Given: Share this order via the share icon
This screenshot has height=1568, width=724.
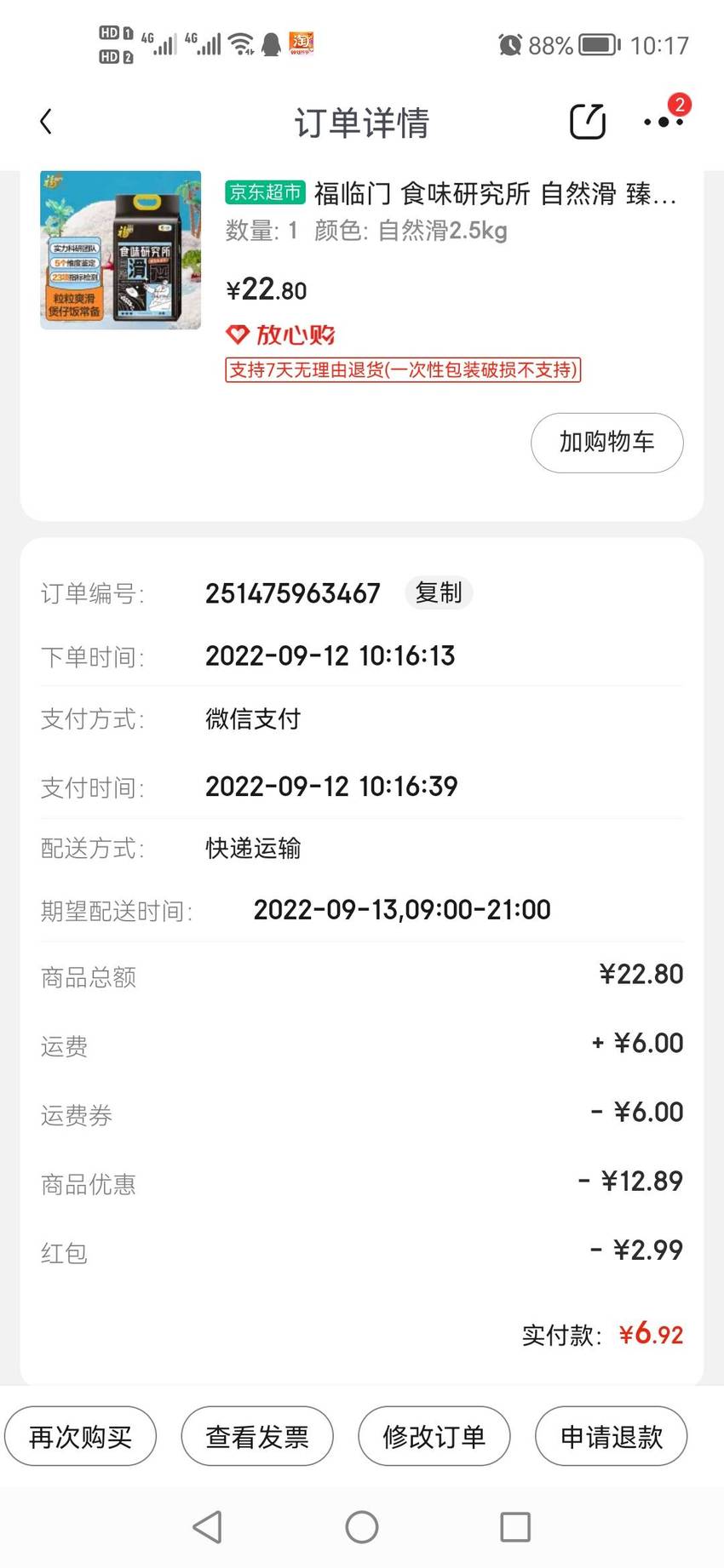Looking at the screenshot, I should click(588, 122).
